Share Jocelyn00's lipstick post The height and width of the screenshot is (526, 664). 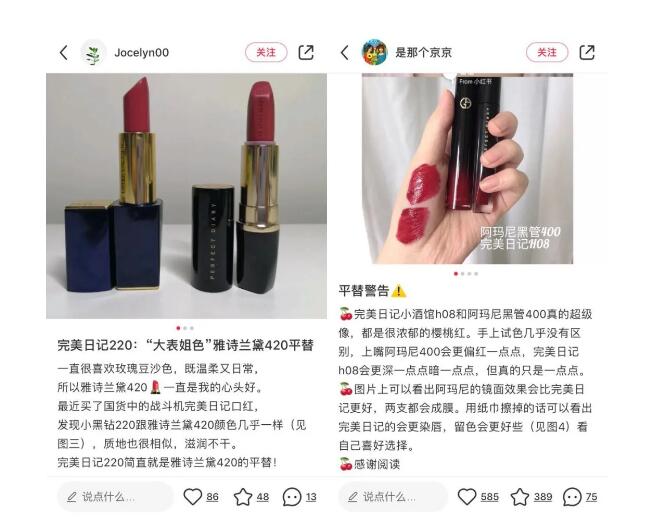(x=306, y=52)
